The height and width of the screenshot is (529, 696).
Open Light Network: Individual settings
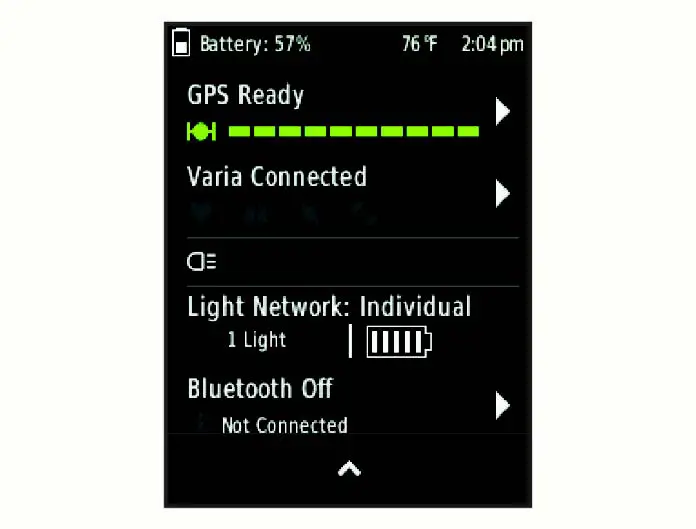[329, 322]
